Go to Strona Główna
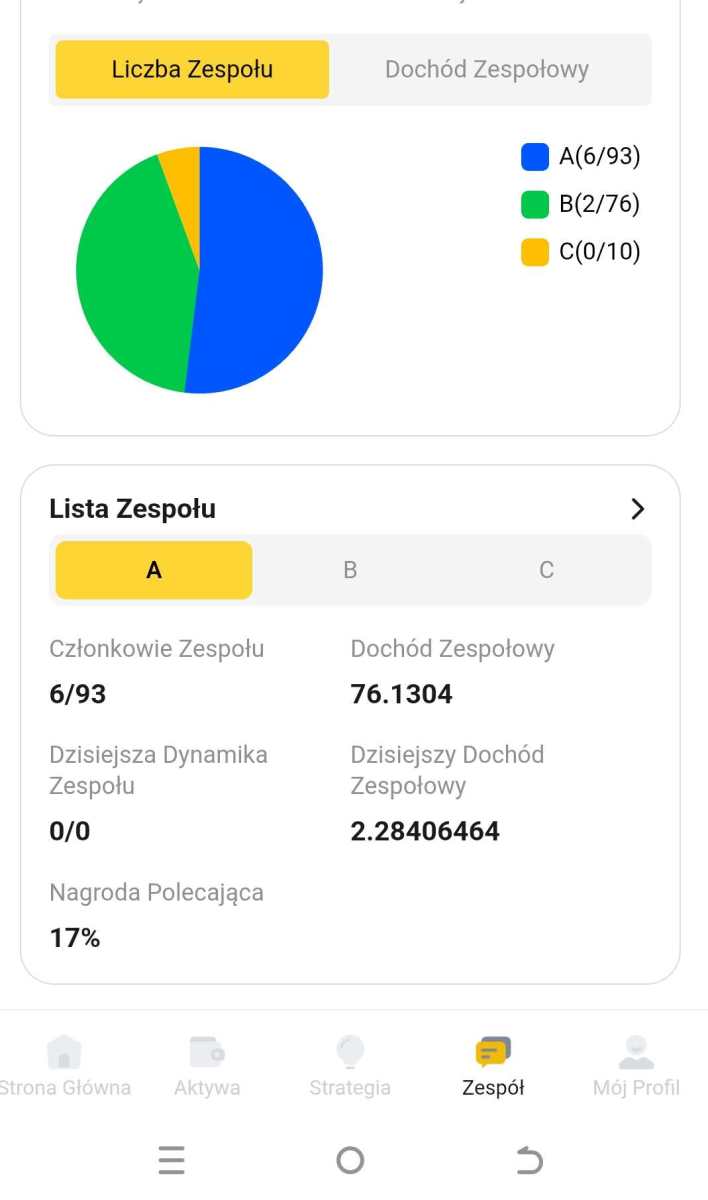Viewport: 708px width, 1200px height. pyautogui.click(x=64, y=1066)
